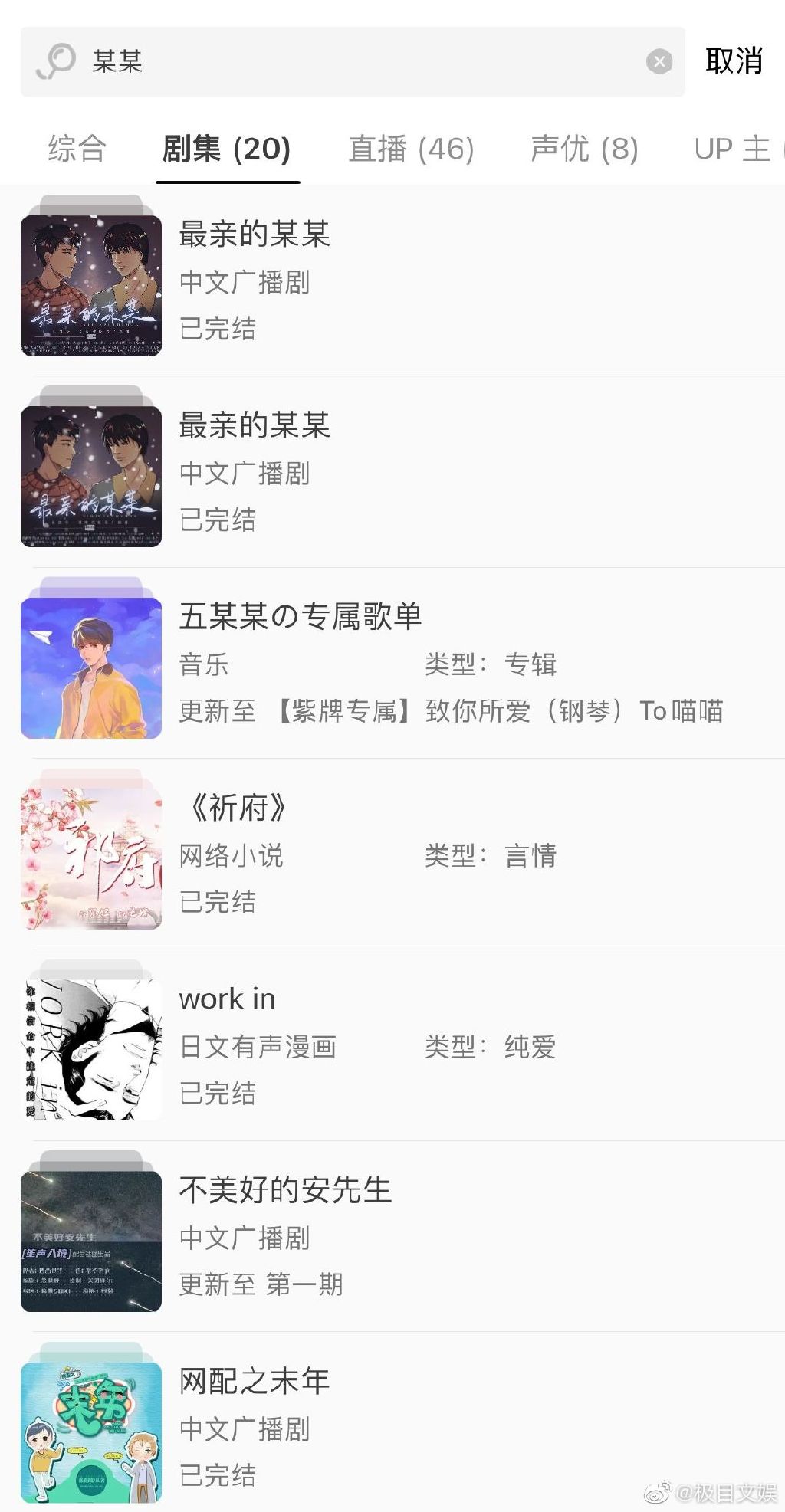Tap the 网配之未年 cover thumbnail
The height and width of the screenshot is (1512, 785).
[x=90, y=1431]
